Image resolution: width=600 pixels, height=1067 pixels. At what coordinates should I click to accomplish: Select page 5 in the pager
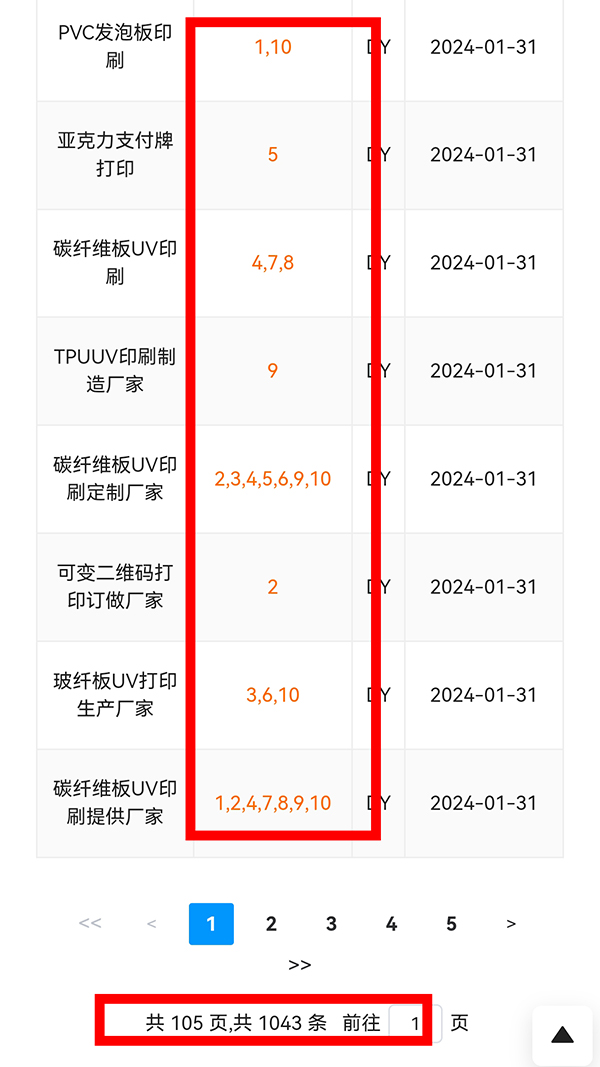pyautogui.click(x=451, y=924)
